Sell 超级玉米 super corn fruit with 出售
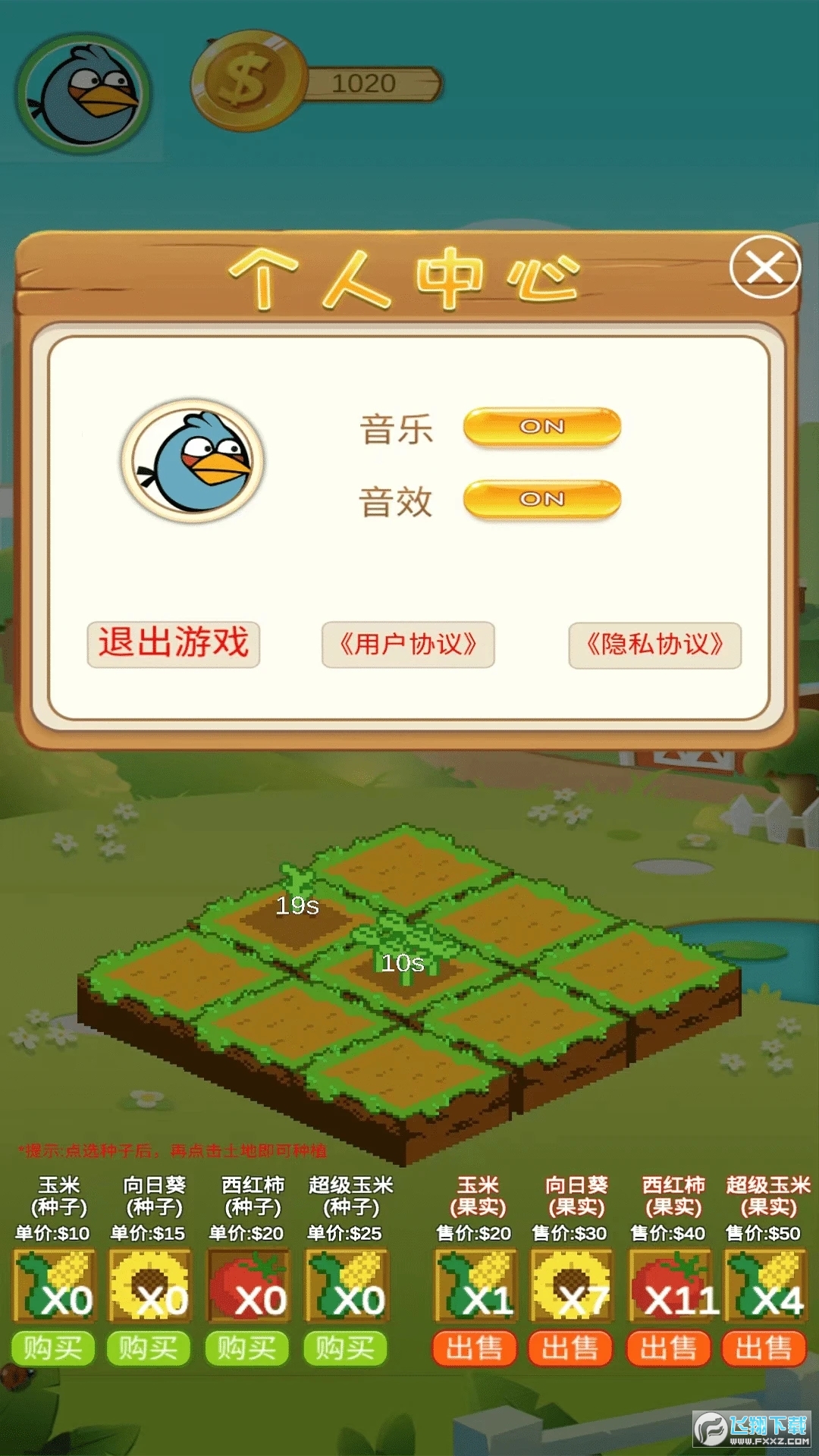 764,1348
